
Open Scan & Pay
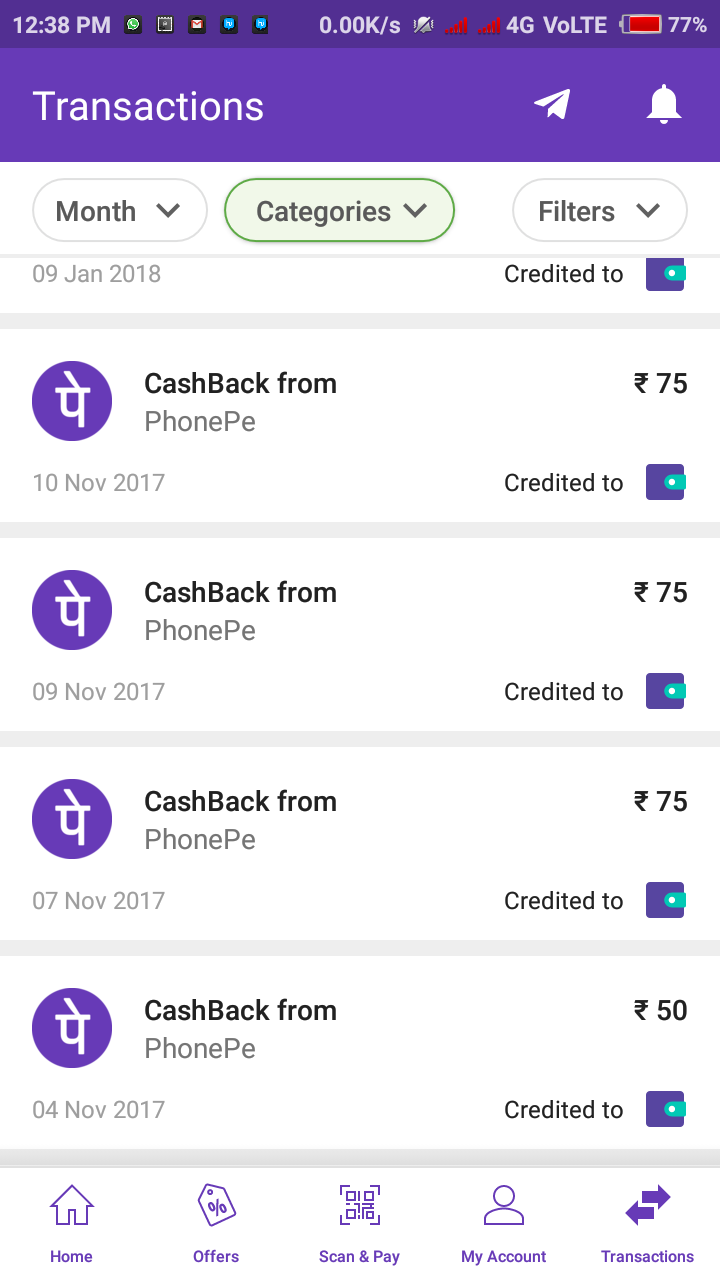[x=359, y=1224]
